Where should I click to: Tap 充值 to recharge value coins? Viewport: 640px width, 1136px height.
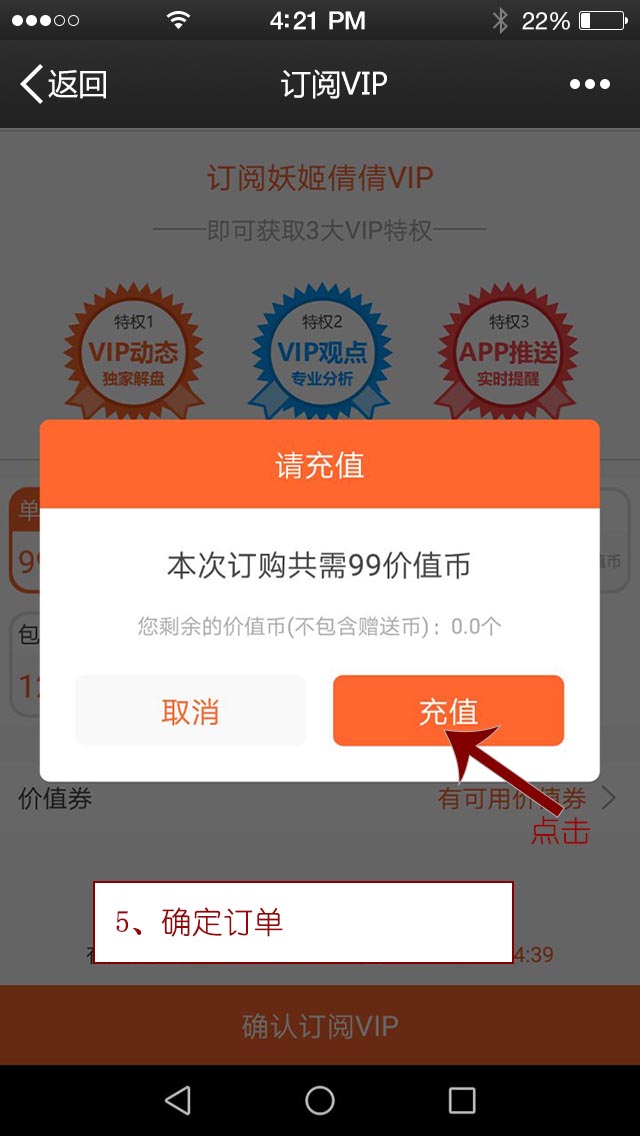pos(448,711)
